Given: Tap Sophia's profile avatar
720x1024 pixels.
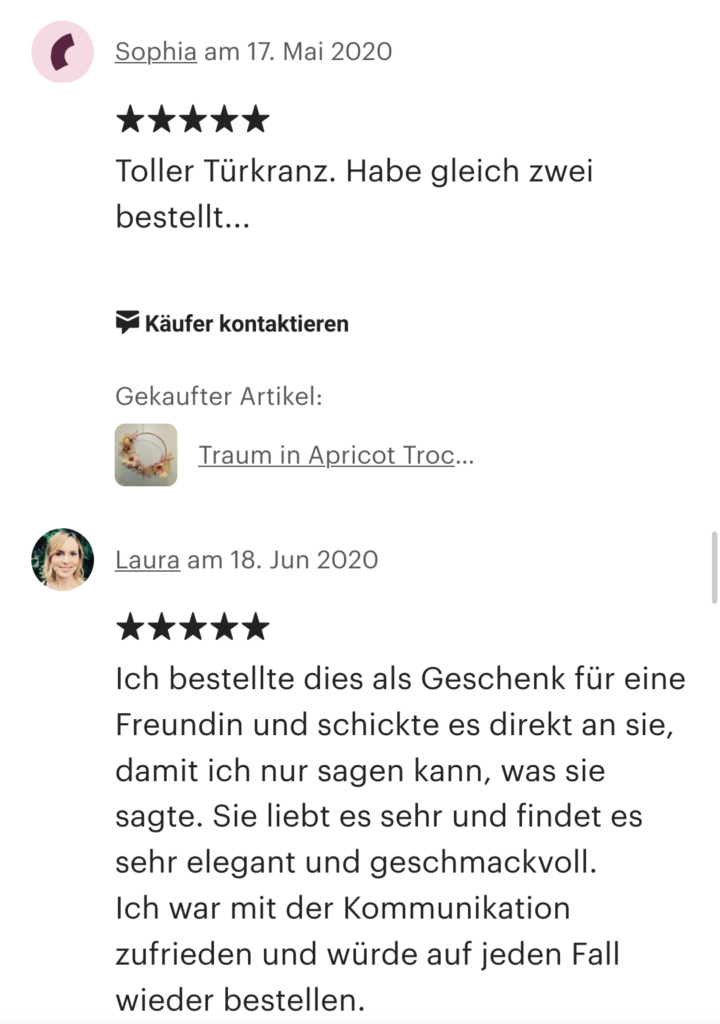Looking at the screenshot, I should [x=62, y=52].
